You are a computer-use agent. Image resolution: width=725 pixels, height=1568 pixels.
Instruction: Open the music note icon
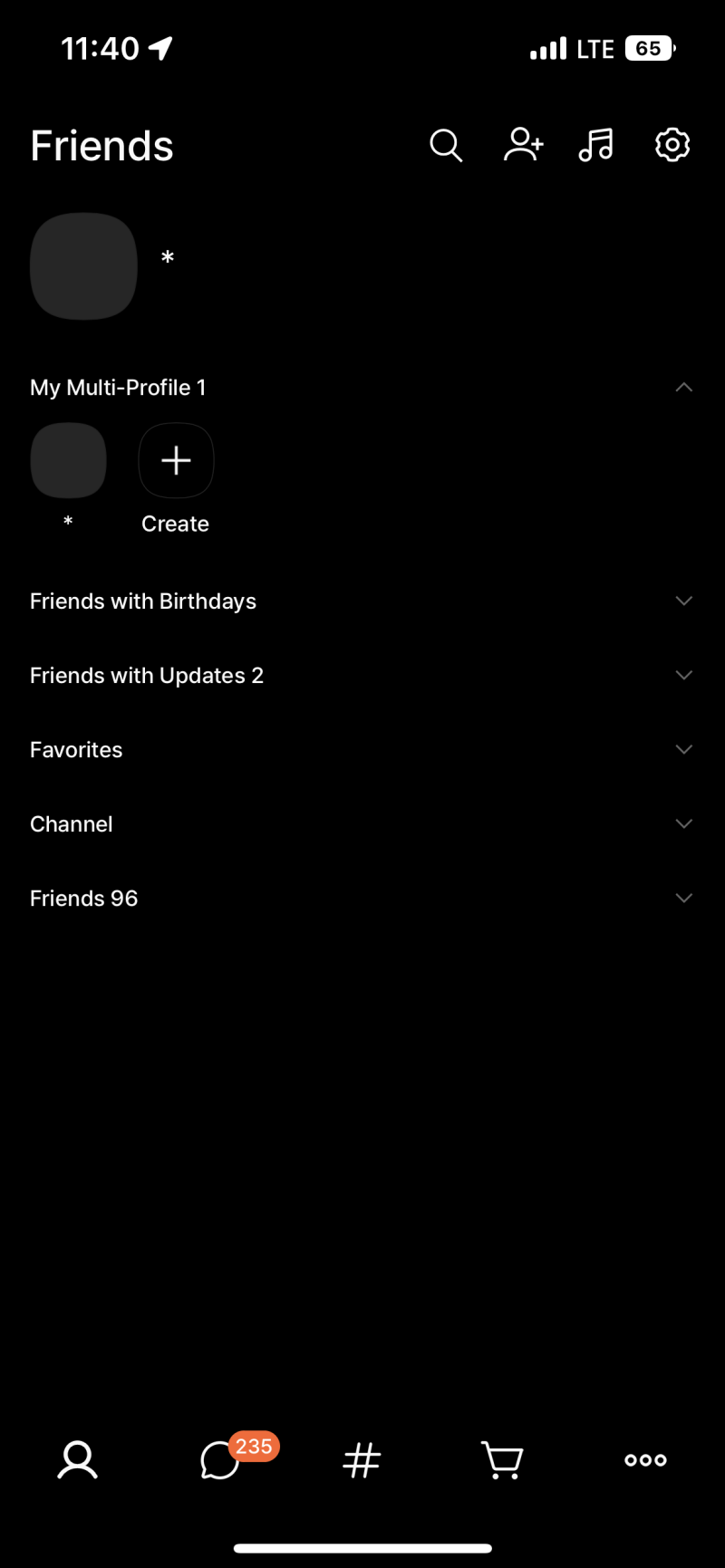(596, 145)
